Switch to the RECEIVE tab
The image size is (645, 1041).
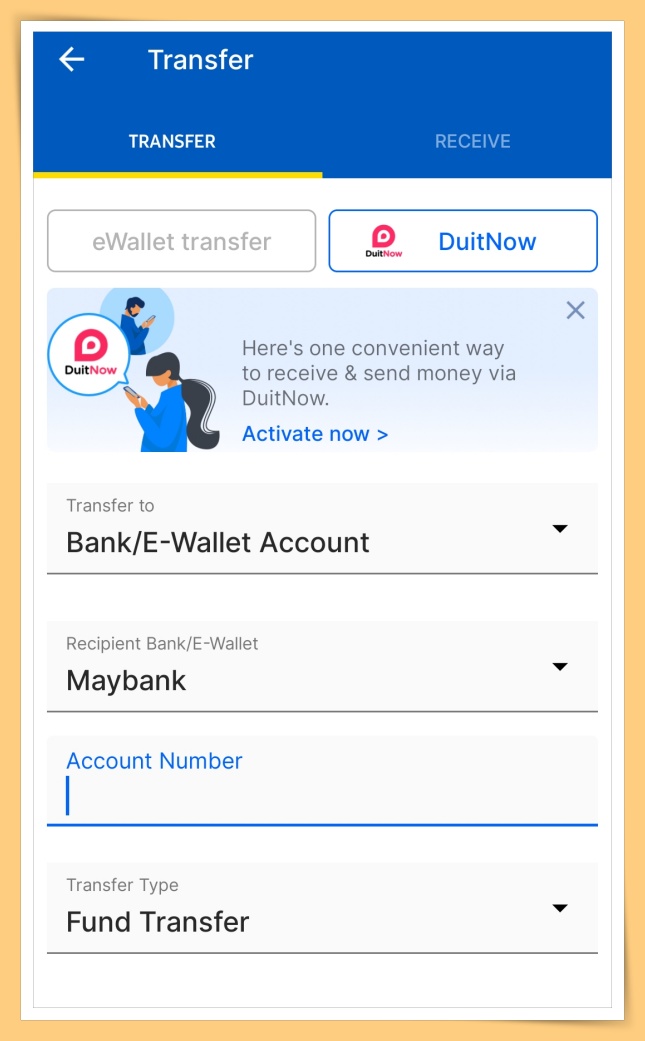point(472,142)
